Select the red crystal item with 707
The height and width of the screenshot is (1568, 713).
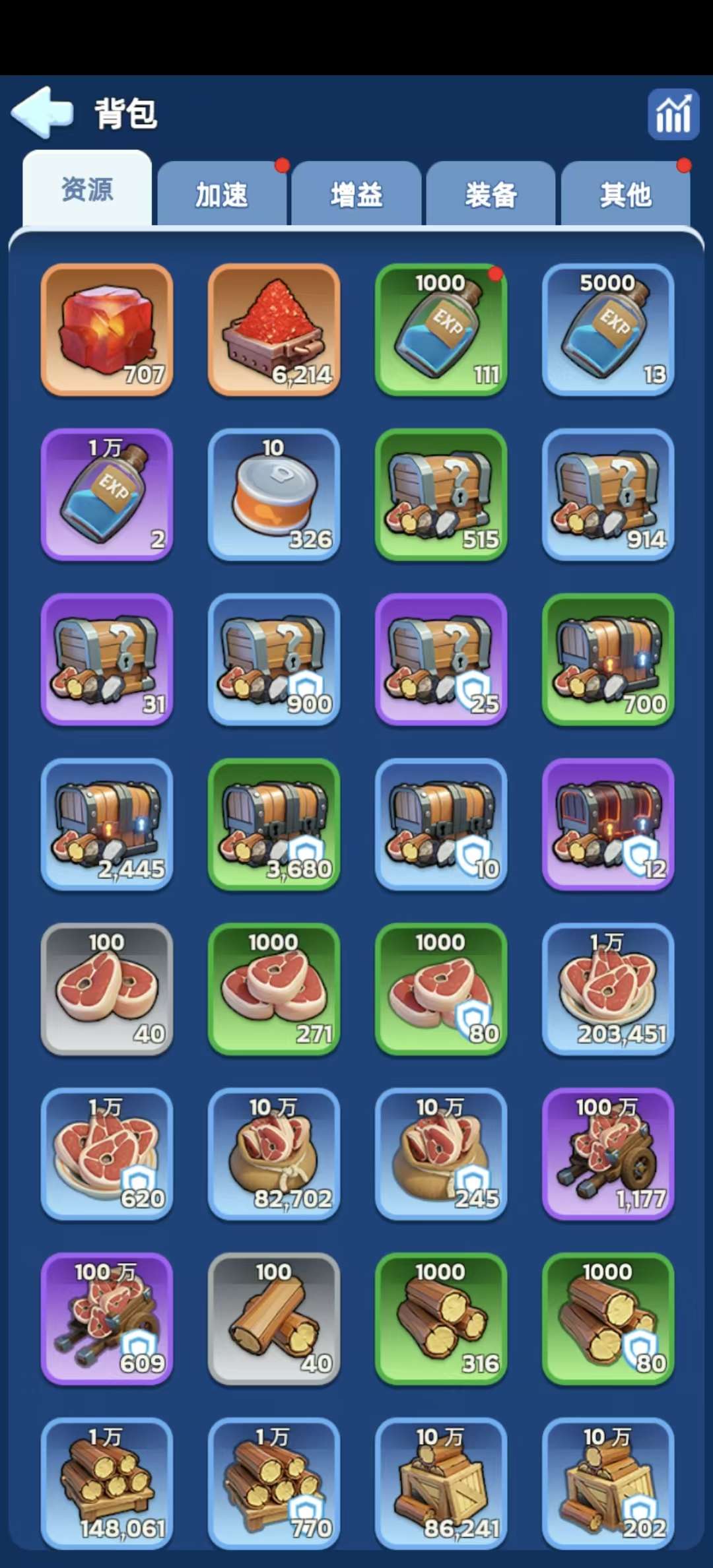(x=107, y=330)
